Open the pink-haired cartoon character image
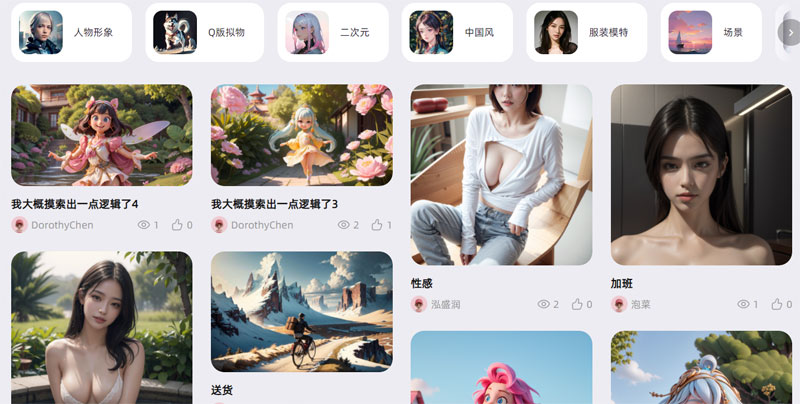The height and width of the screenshot is (404, 800). tap(501, 370)
